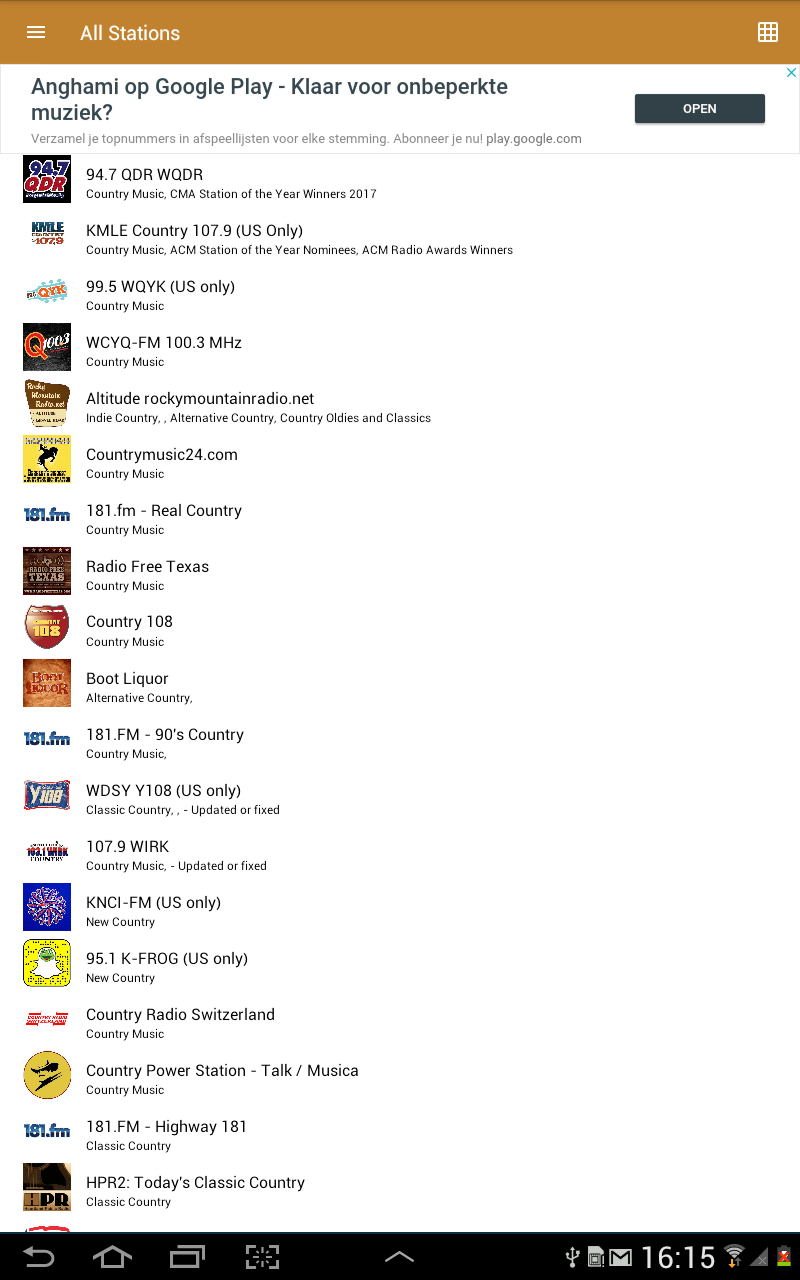
Task: Close the ad banner
Action: tap(790, 73)
